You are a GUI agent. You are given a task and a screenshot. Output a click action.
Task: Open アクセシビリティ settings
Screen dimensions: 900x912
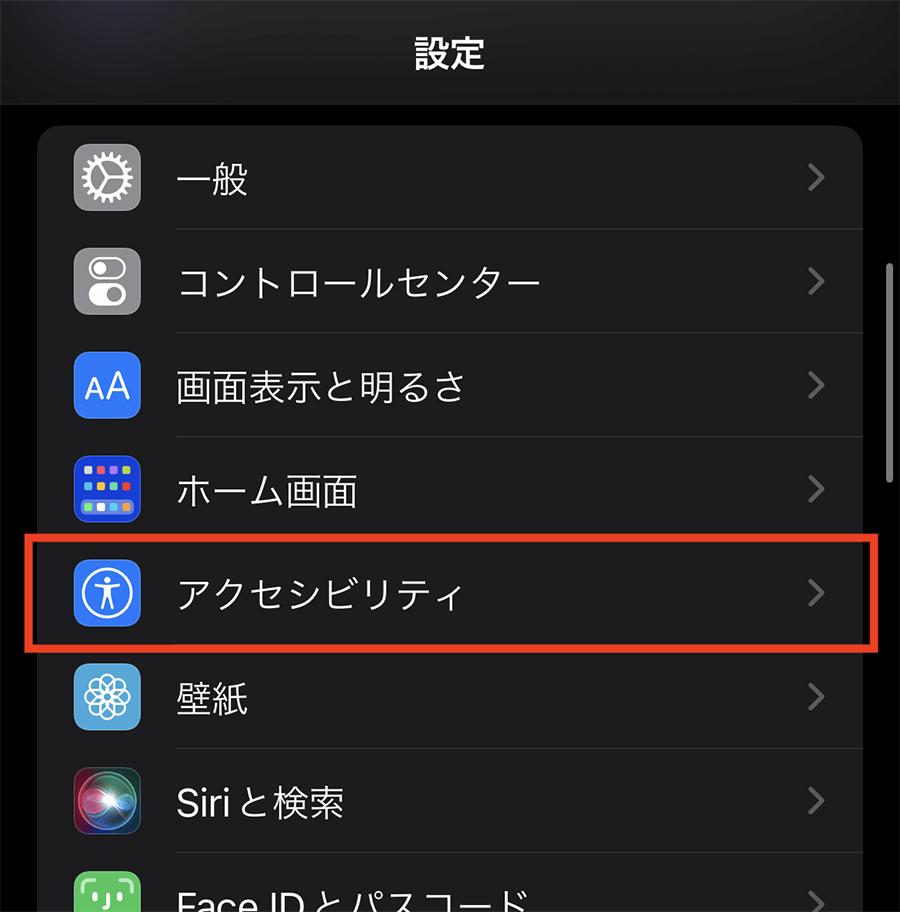[450, 594]
